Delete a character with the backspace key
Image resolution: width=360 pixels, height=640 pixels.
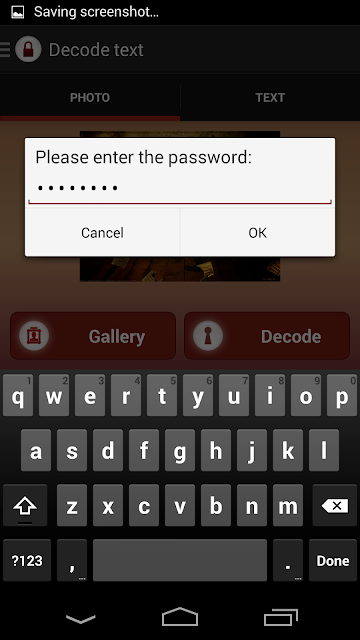[335, 507]
